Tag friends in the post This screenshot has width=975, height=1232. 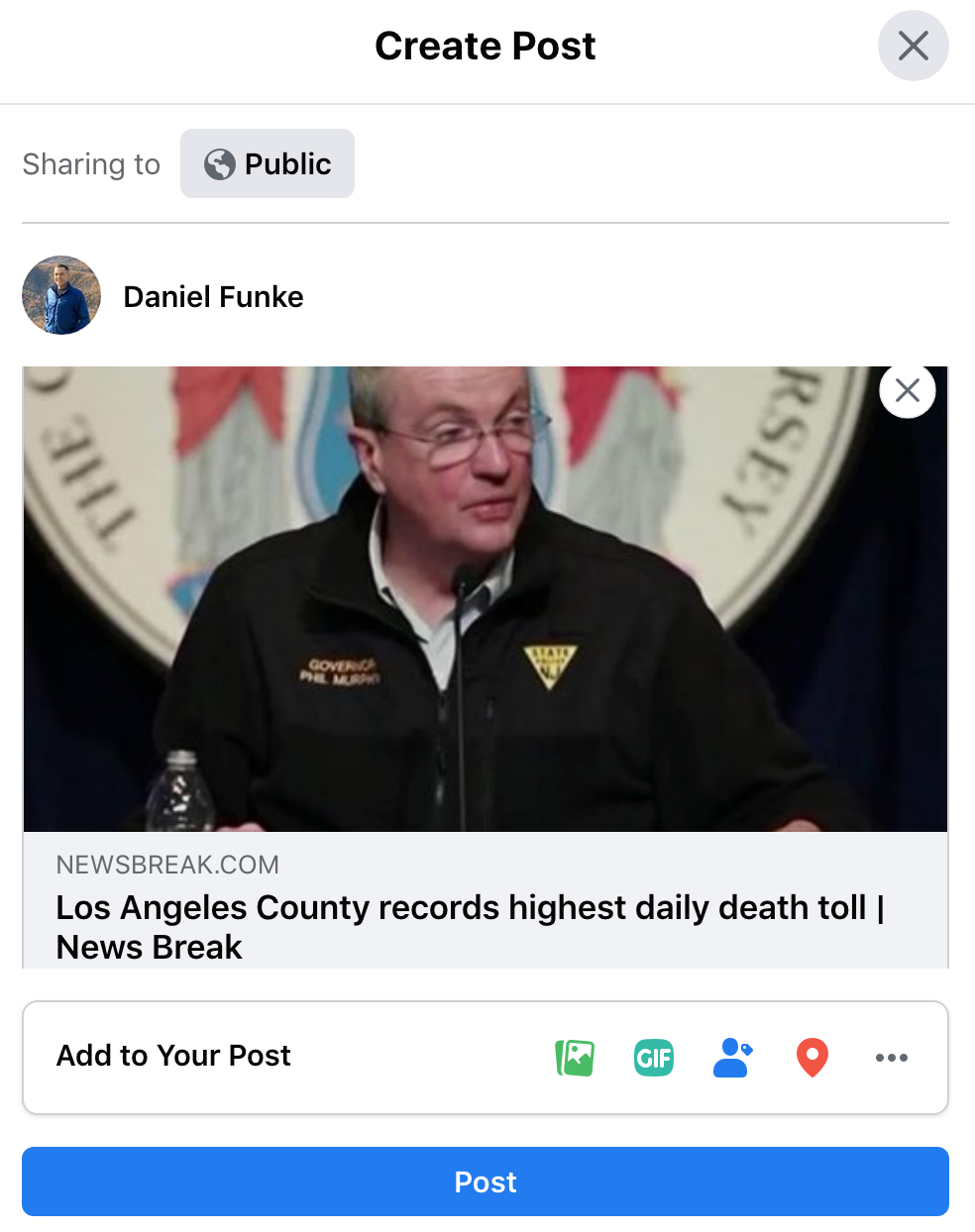coord(732,1058)
